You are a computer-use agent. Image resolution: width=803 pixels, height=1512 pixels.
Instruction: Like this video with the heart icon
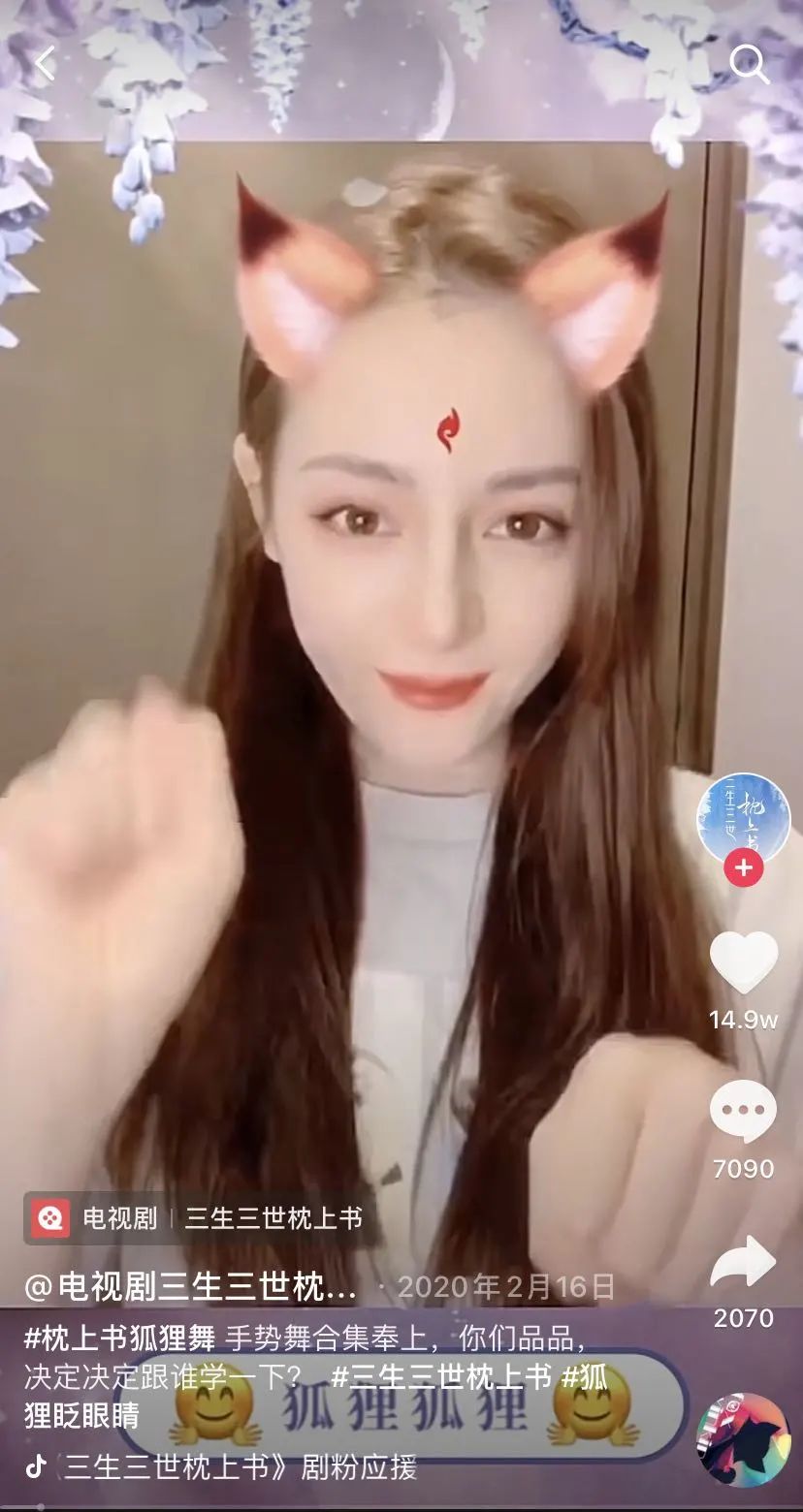[x=744, y=963]
